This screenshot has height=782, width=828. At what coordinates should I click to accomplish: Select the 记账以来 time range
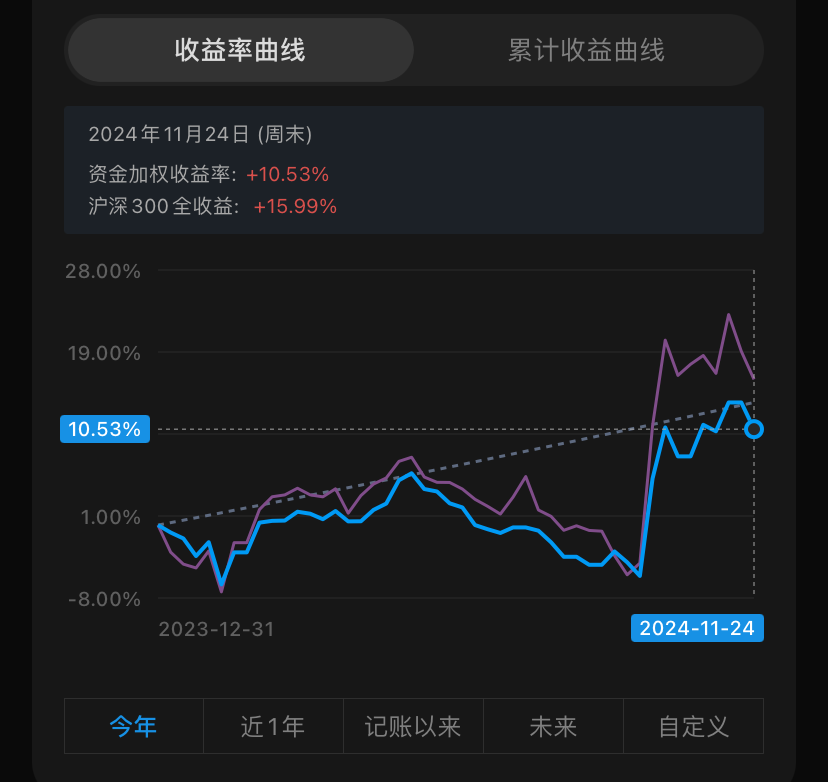click(x=413, y=726)
